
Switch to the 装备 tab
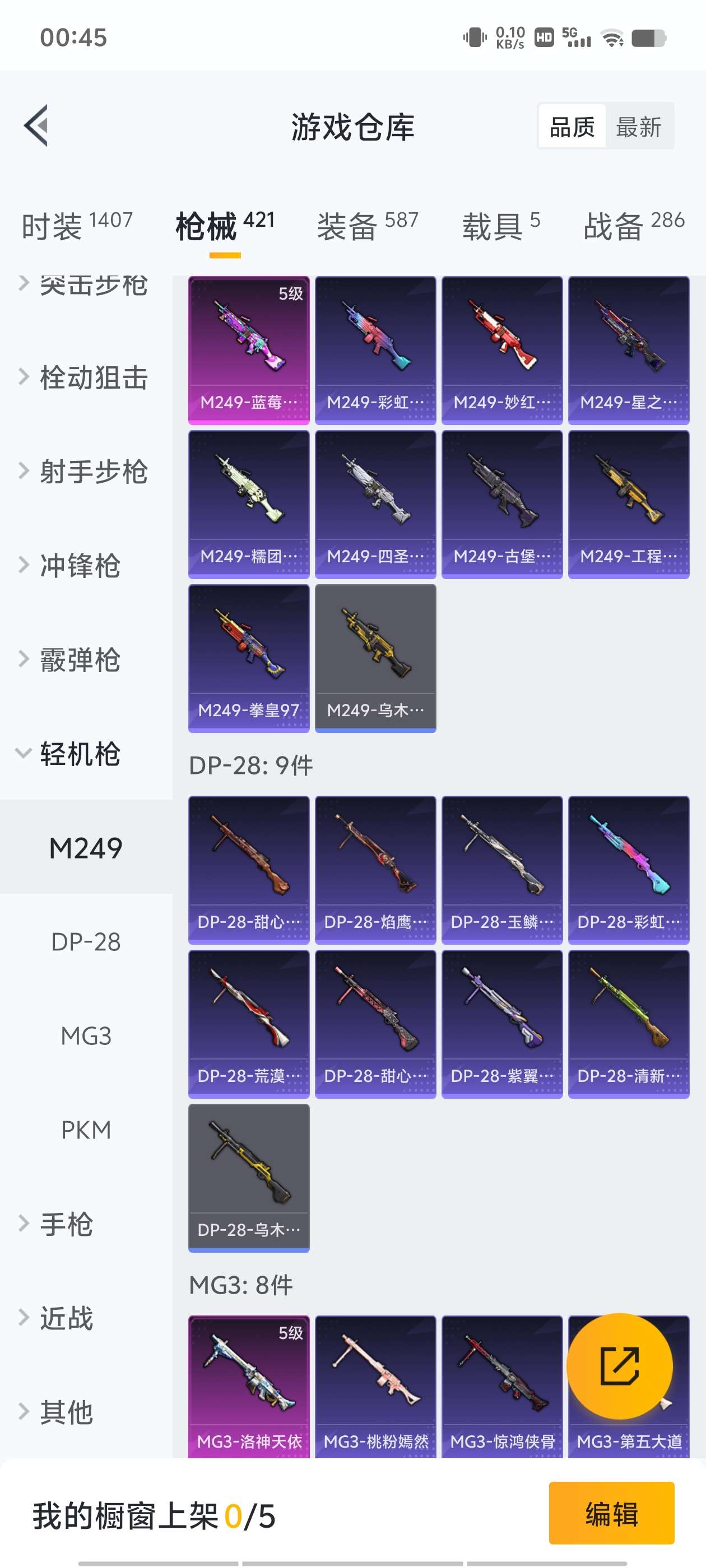click(368, 226)
